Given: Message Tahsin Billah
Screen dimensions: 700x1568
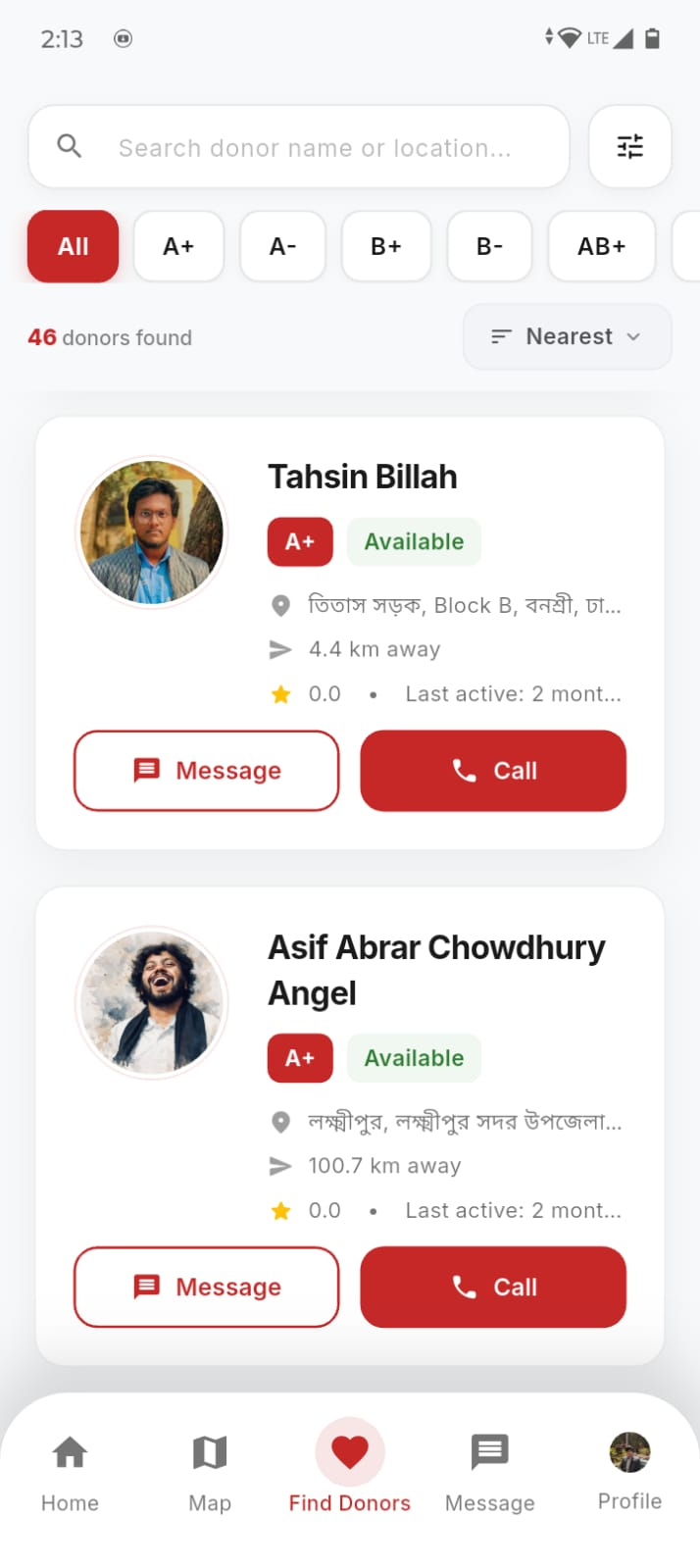Looking at the screenshot, I should click(x=206, y=771).
